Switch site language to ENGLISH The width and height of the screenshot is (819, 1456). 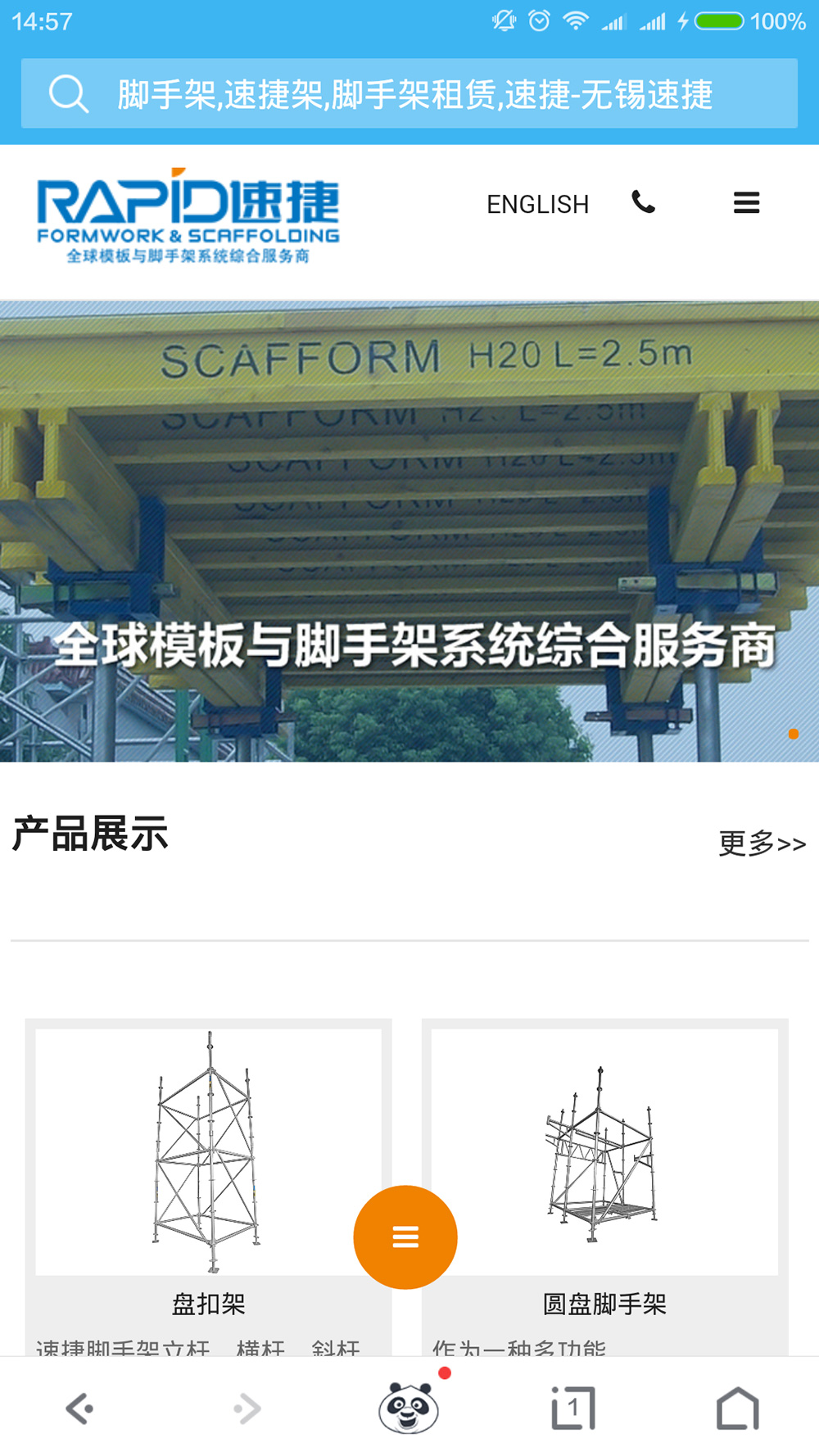click(537, 204)
